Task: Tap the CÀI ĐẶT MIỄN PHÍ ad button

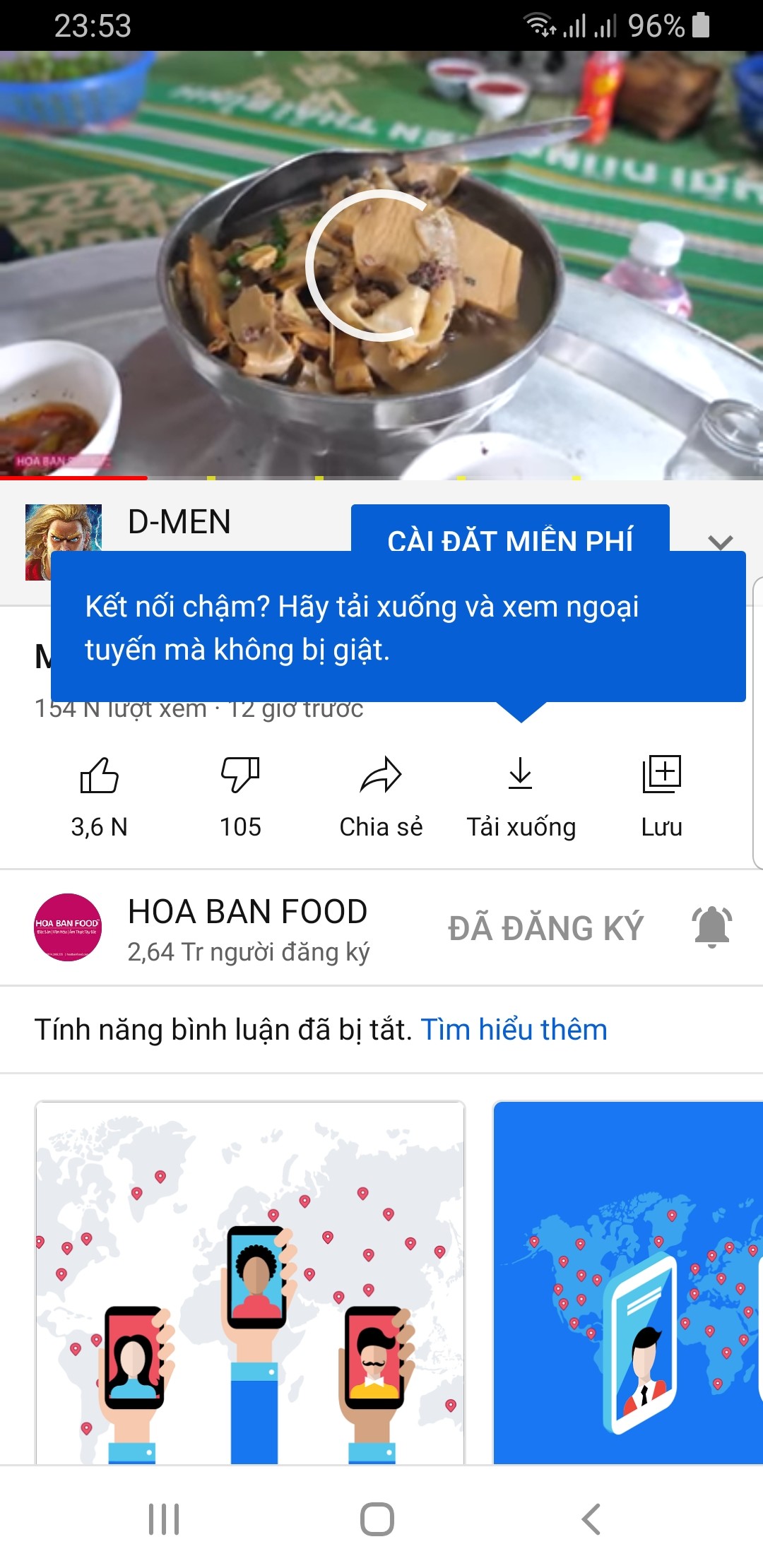Action: point(509,530)
